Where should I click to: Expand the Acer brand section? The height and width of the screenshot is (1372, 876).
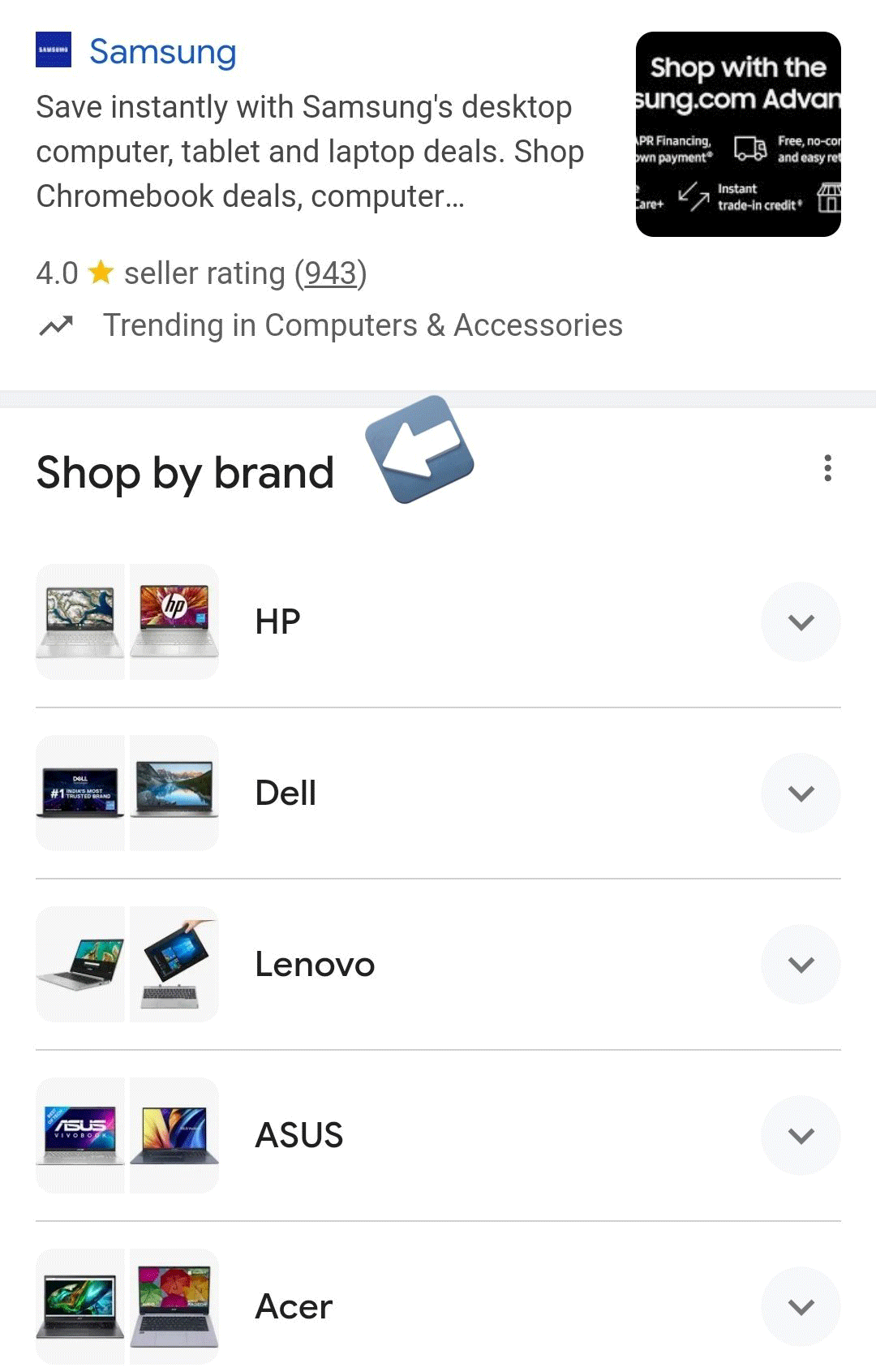pyautogui.click(x=801, y=1307)
